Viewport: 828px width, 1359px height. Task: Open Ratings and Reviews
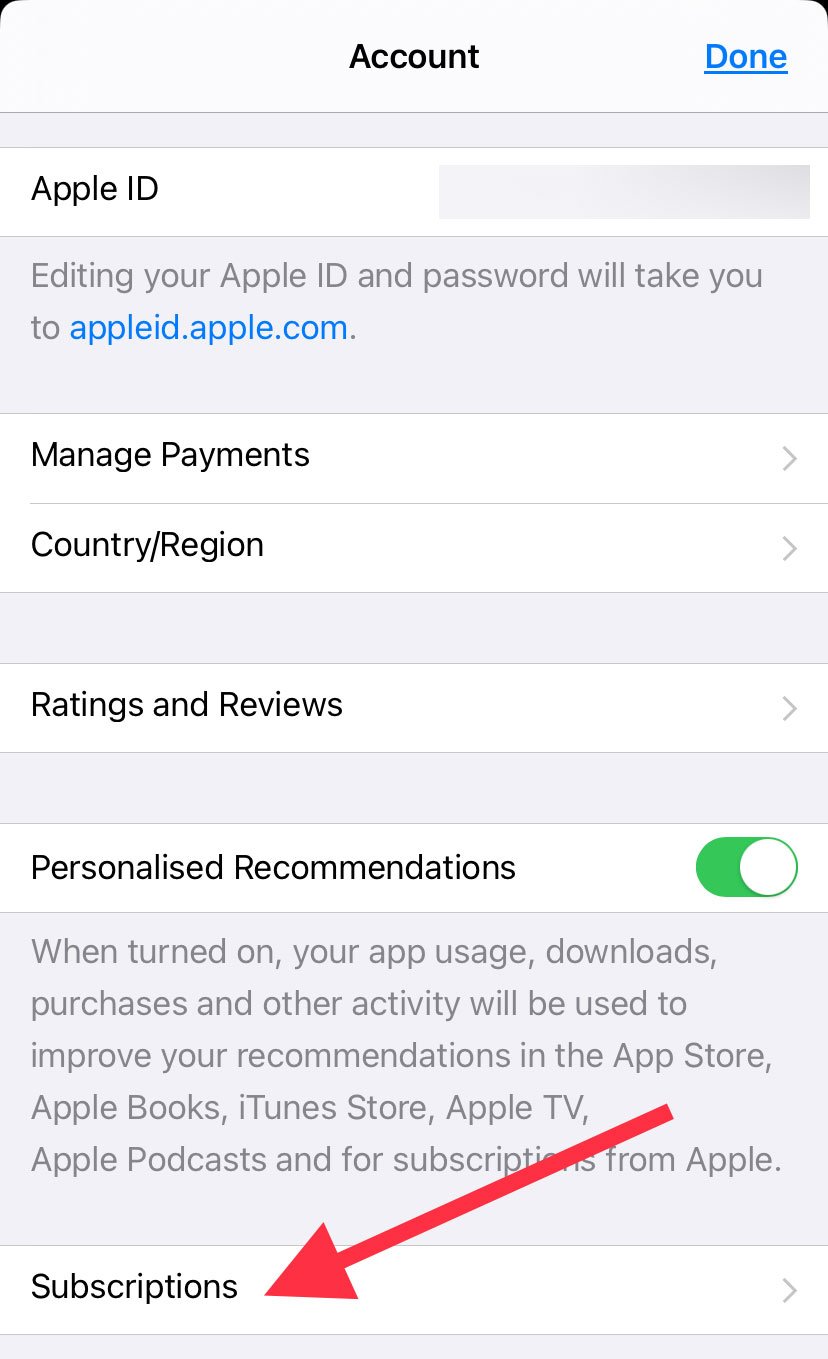(414, 706)
